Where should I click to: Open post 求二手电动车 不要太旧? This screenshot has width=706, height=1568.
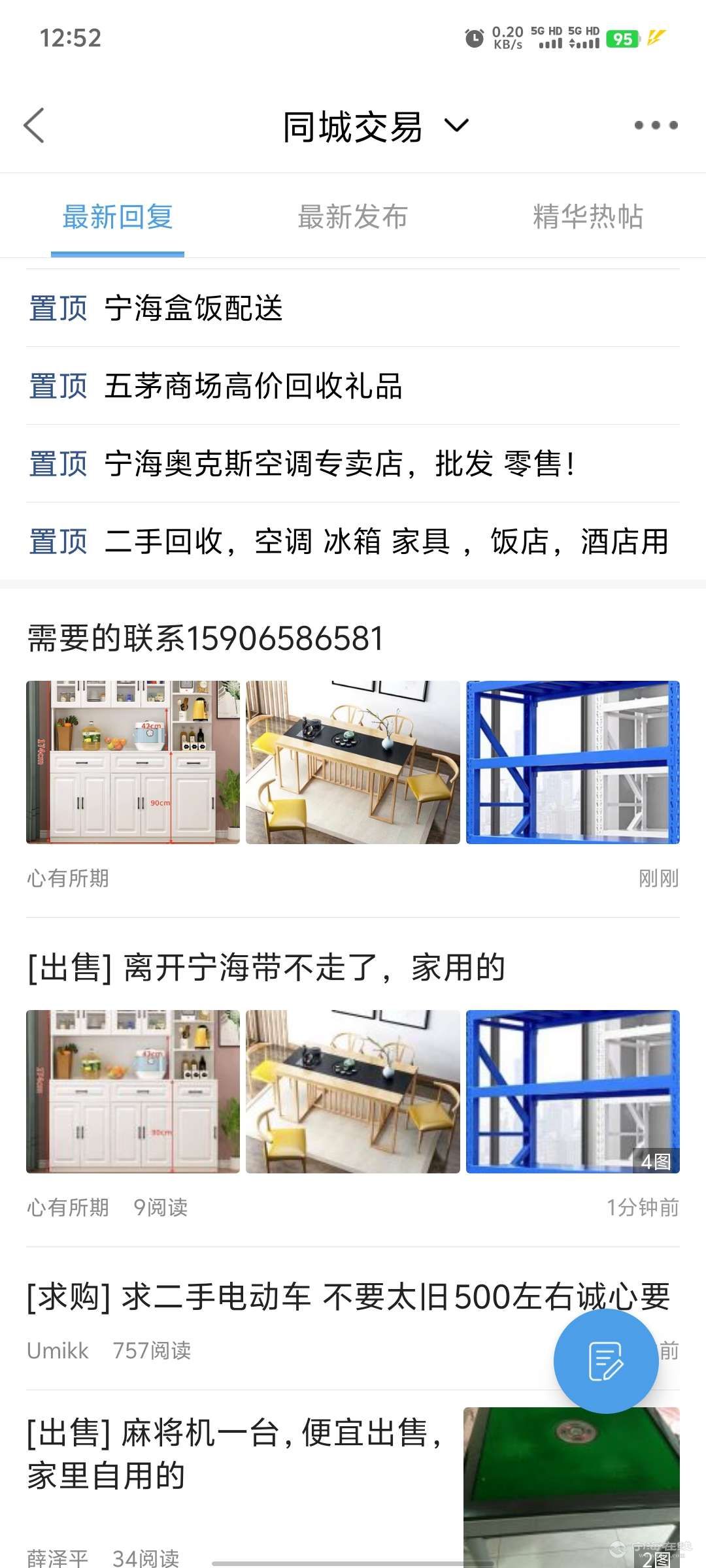point(348,1297)
